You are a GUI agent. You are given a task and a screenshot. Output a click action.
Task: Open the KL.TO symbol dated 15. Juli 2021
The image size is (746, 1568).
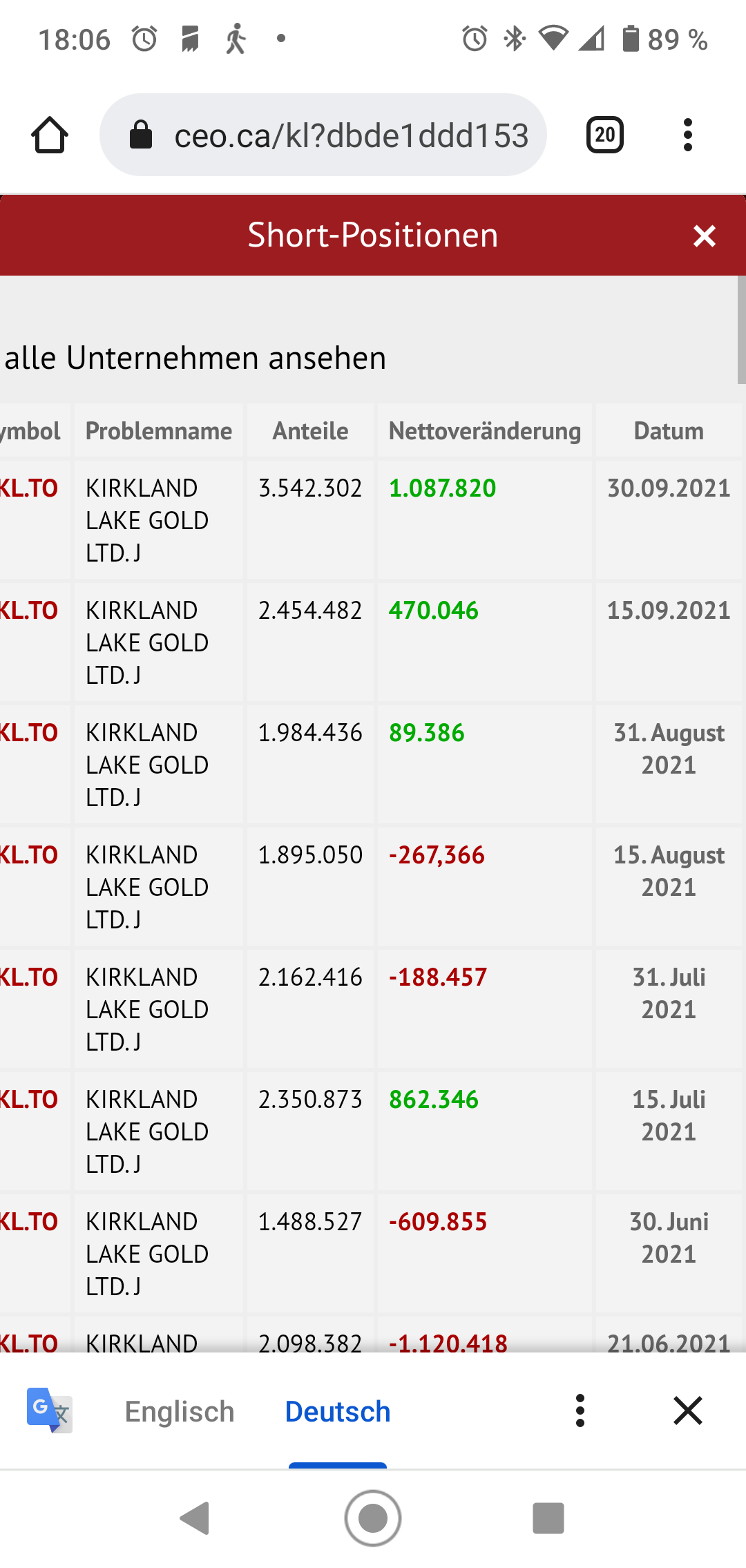pyautogui.click(x=29, y=1100)
